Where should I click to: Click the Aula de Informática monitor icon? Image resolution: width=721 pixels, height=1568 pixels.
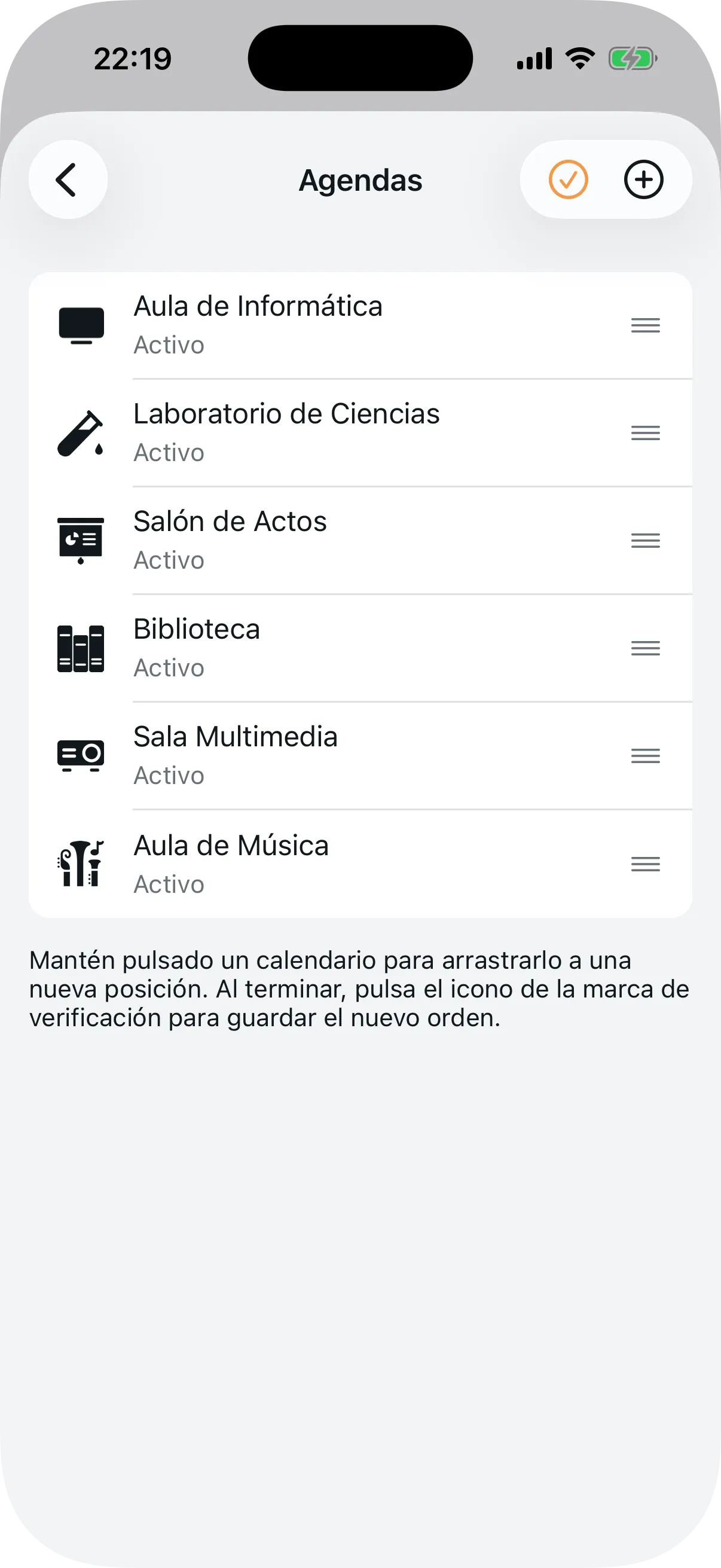click(x=81, y=325)
